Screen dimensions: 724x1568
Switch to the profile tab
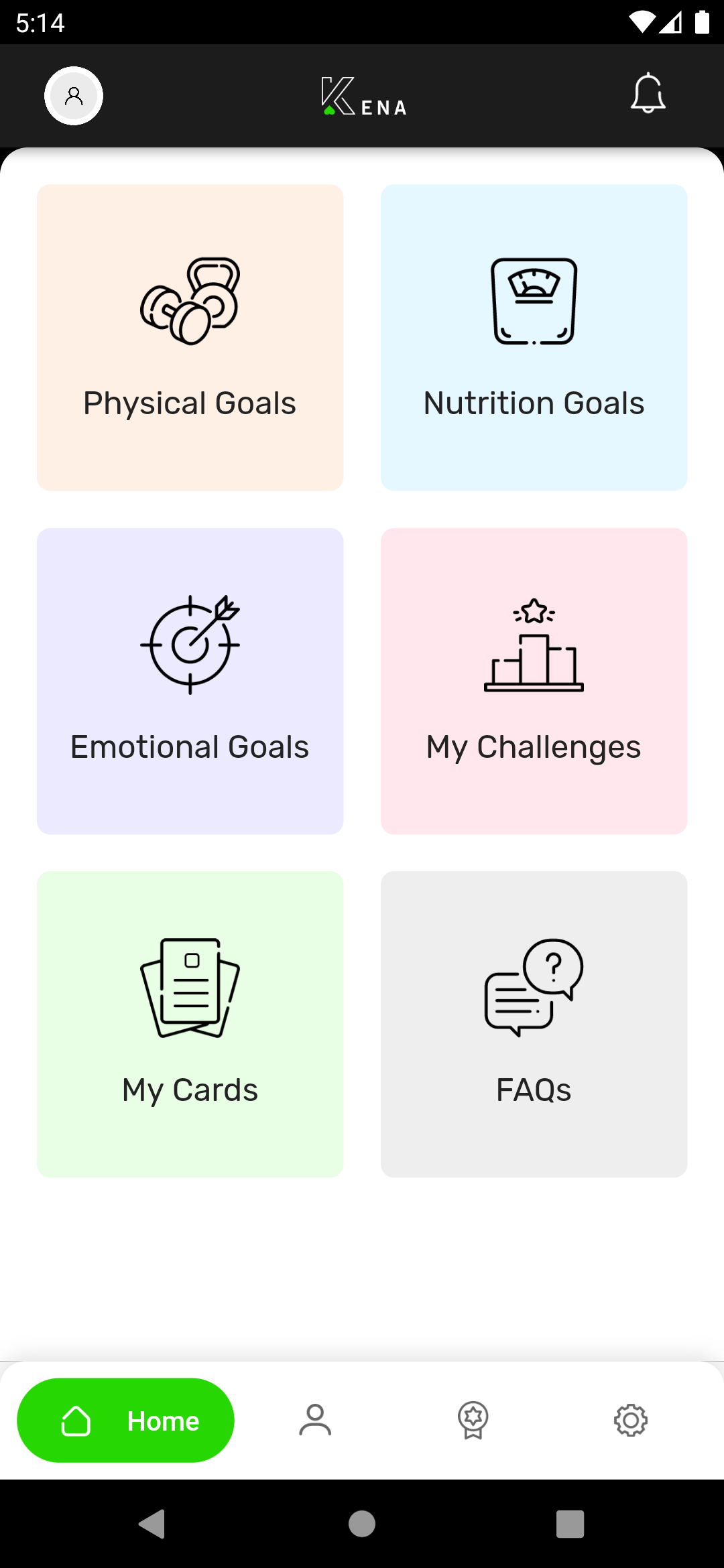coord(315,1420)
